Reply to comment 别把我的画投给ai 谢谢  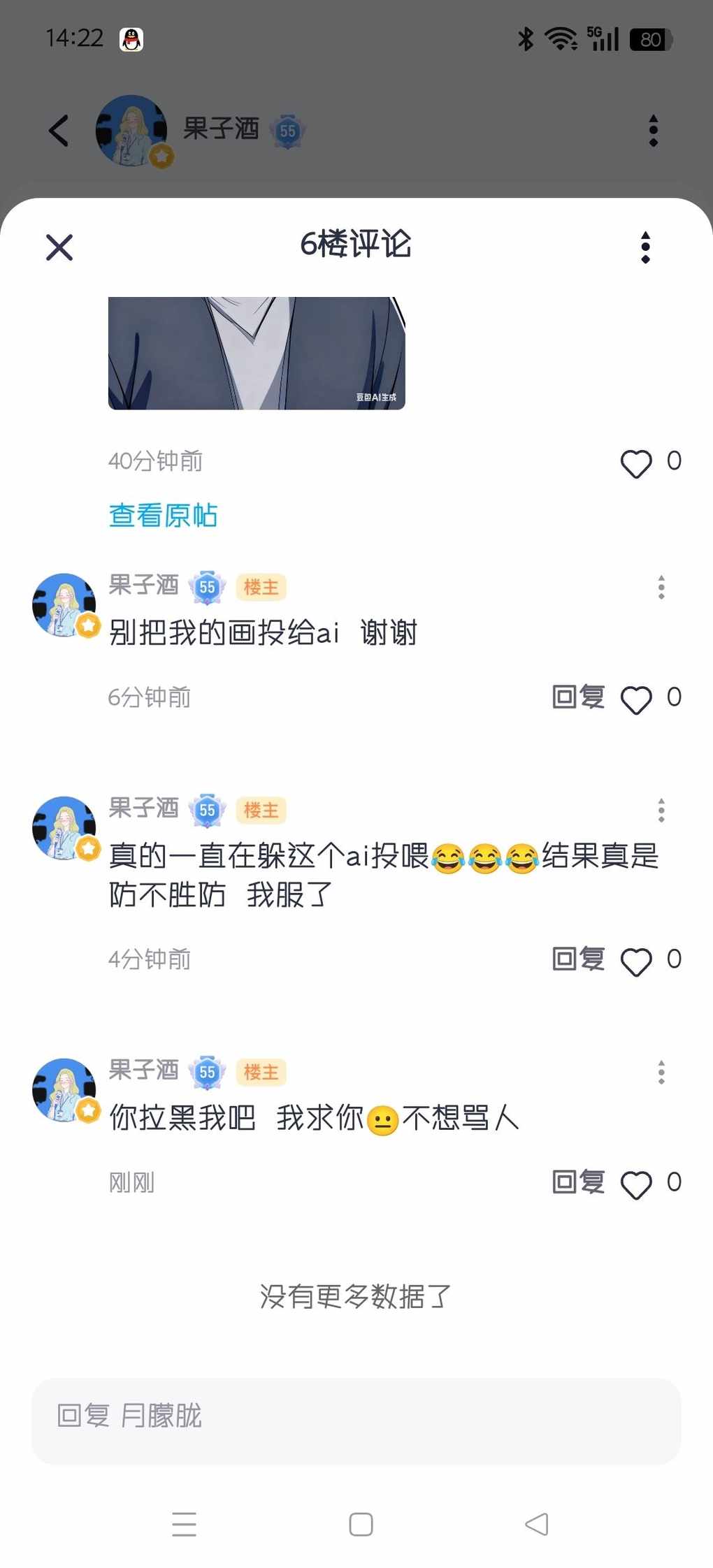578,697
